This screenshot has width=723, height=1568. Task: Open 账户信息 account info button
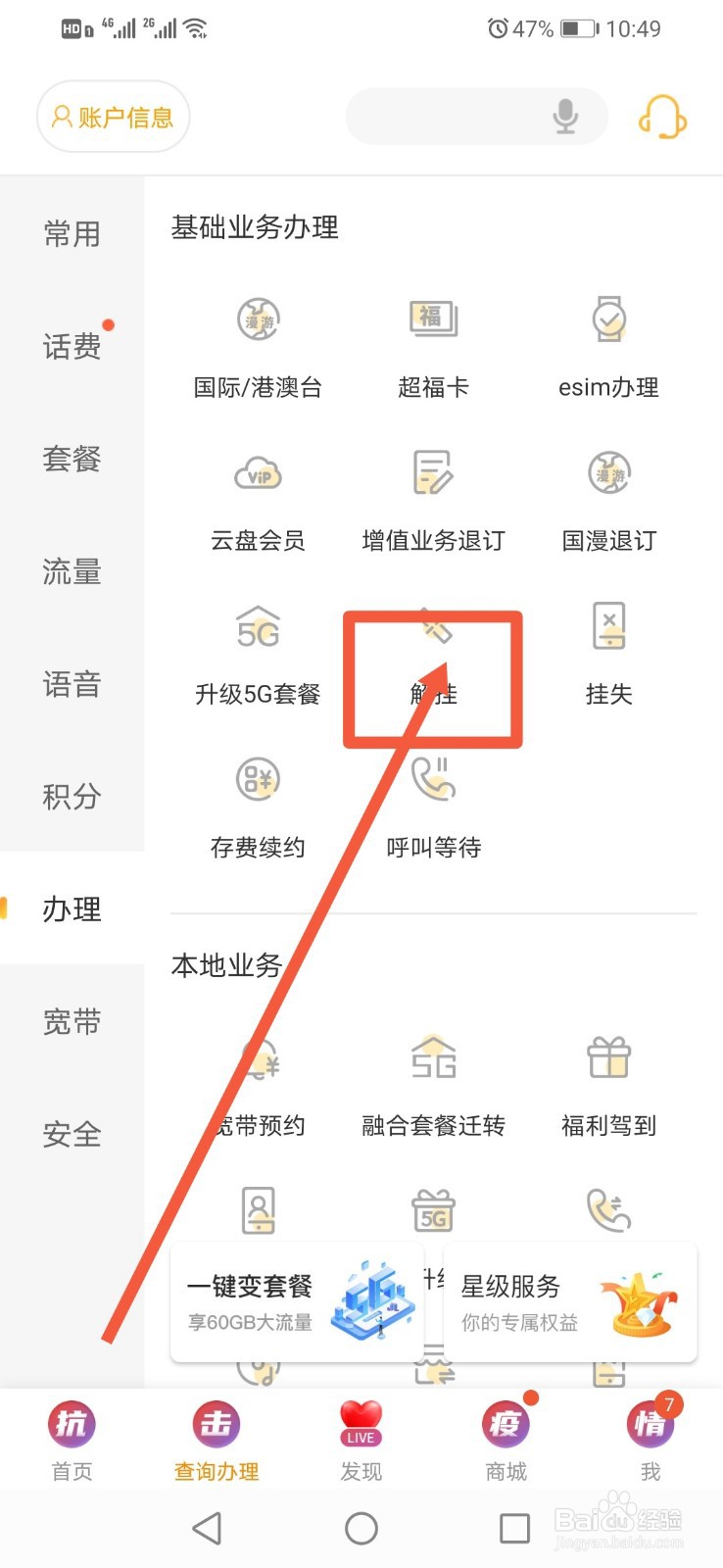point(113,116)
